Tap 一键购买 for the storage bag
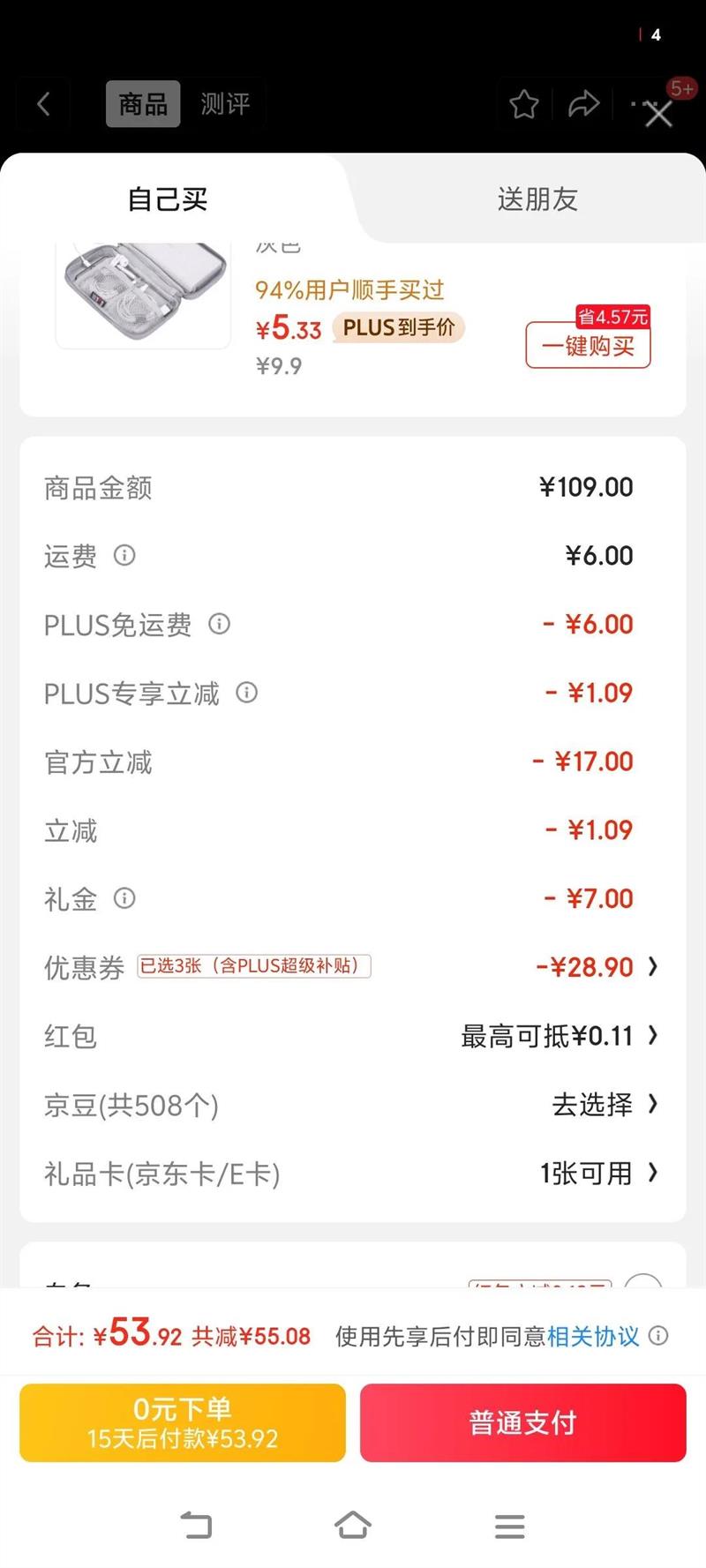The width and height of the screenshot is (706, 1568). point(588,346)
